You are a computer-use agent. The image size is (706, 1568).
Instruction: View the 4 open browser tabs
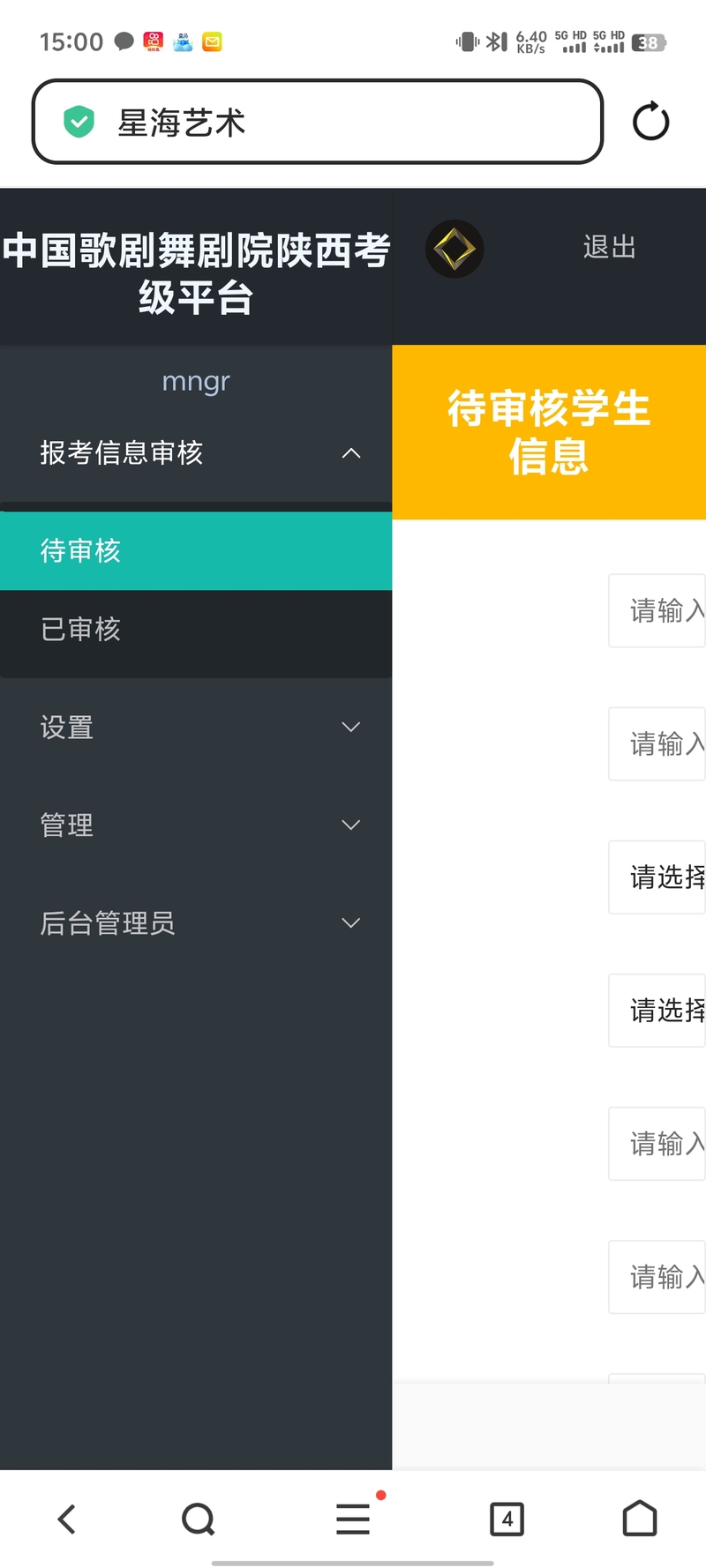point(507,1519)
